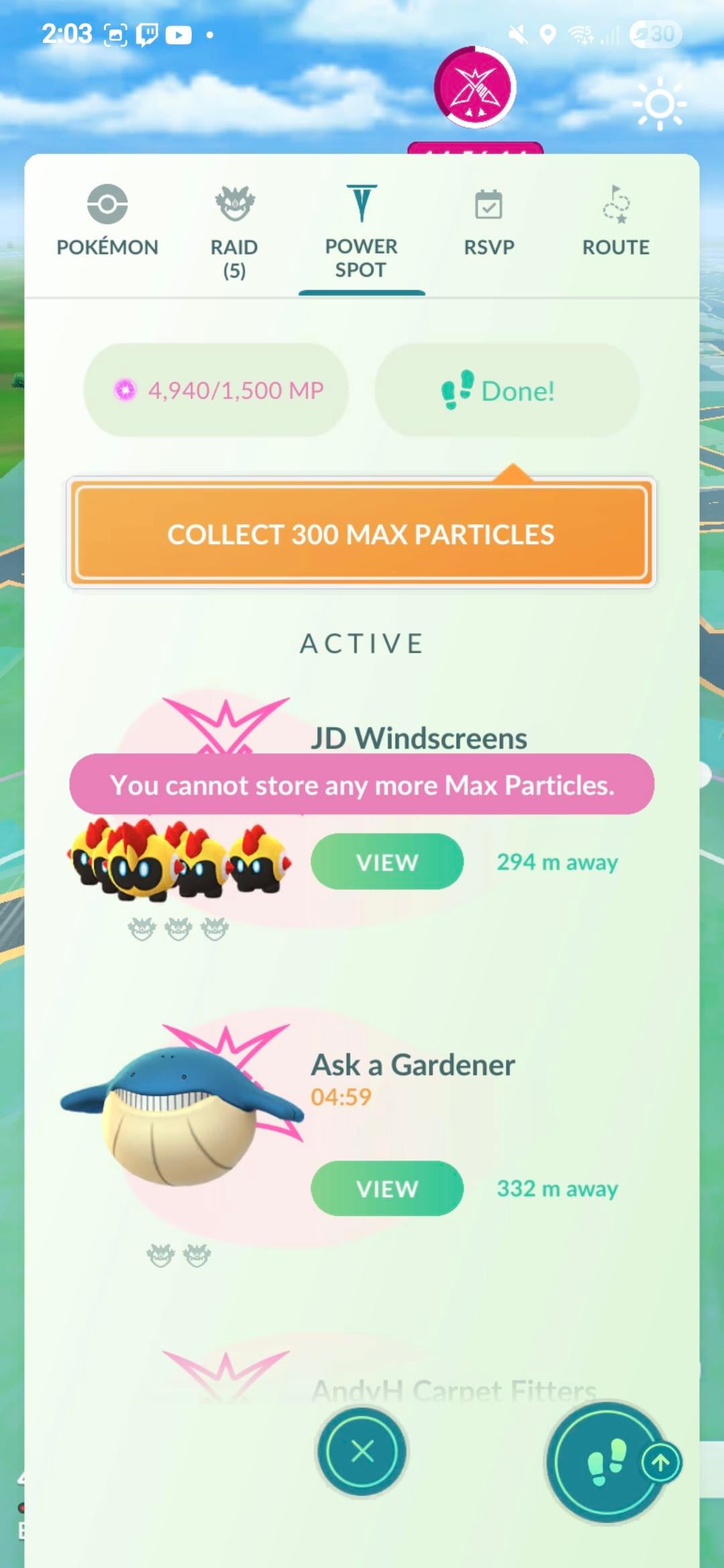
Task: View the JD Windscreens power spot
Action: (x=387, y=862)
